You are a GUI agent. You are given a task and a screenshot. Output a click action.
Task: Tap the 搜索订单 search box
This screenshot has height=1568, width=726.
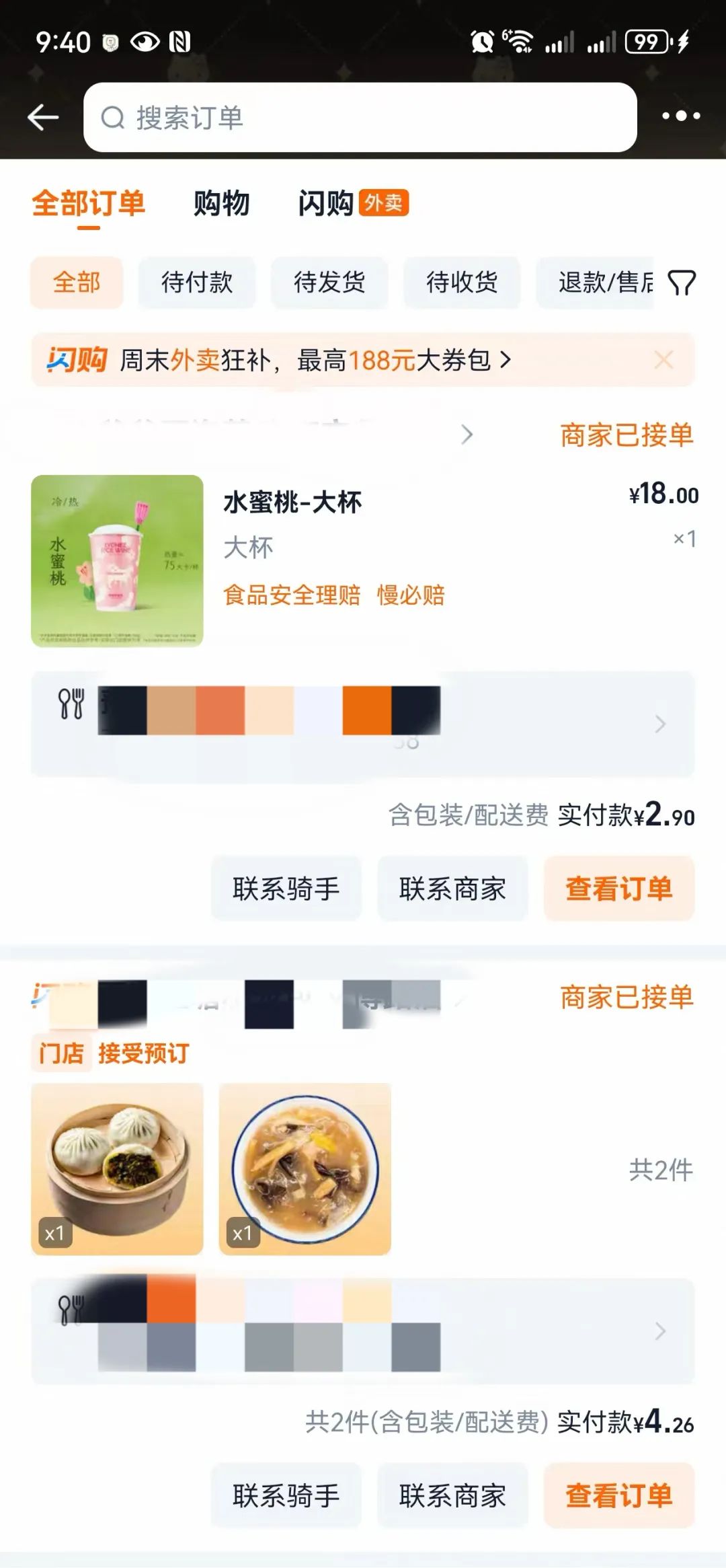pos(360,118)
